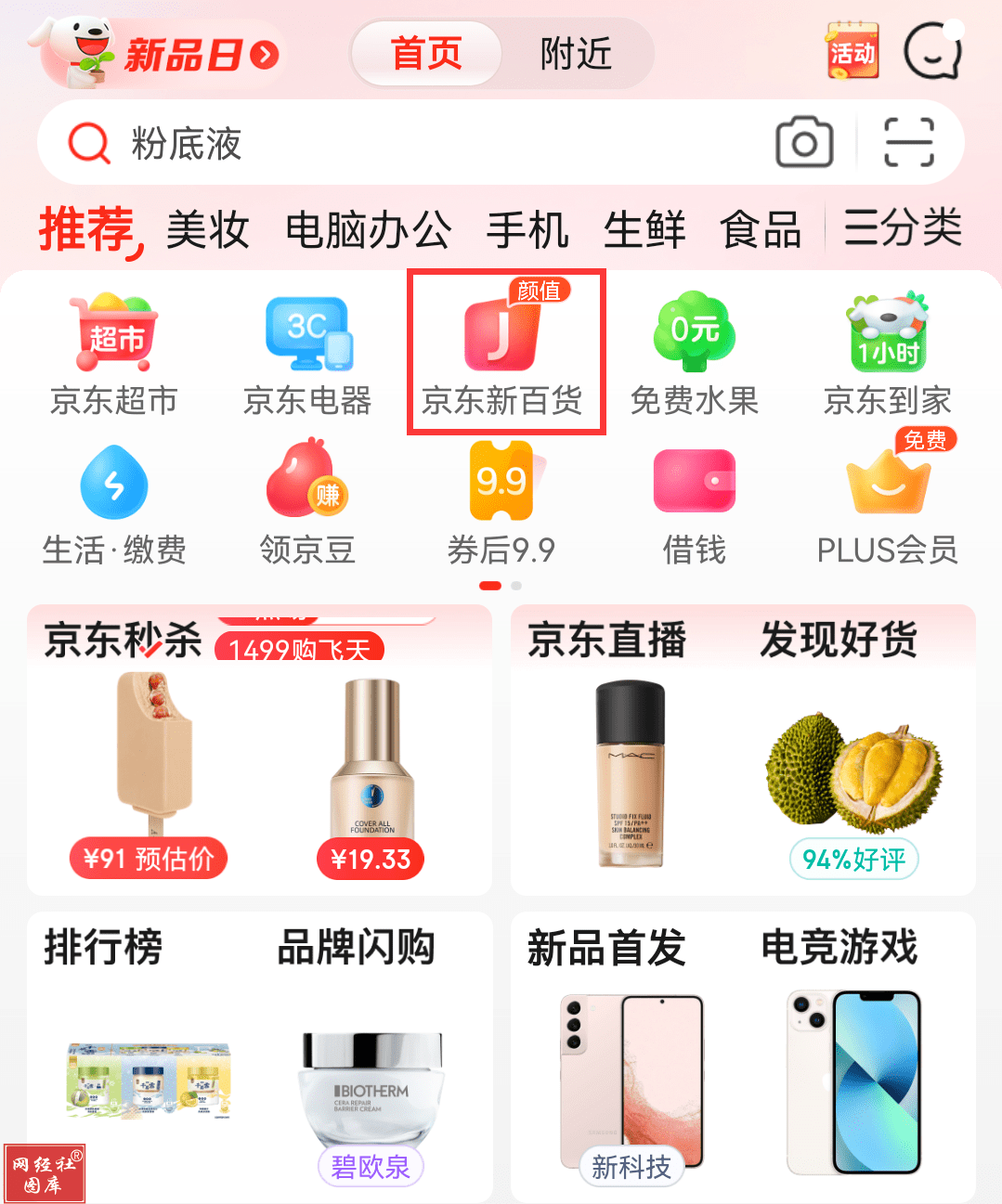Screen dimensions: 1002x1204
Task: Tap the 免费水果 (free fruit) icon
Action: [x=694, y=353]
